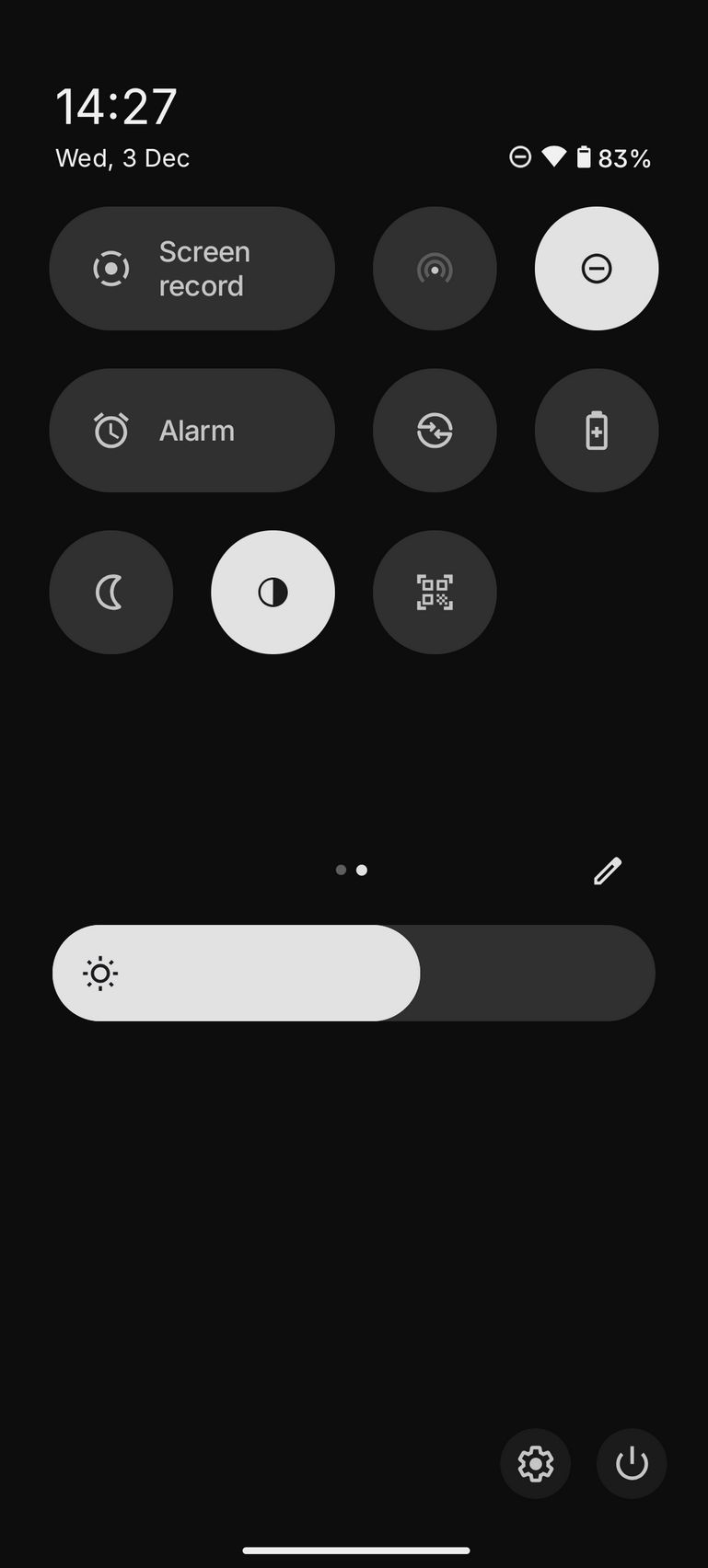Set brightness on the slider
The image size is (708, 1568).
(354, 974)
